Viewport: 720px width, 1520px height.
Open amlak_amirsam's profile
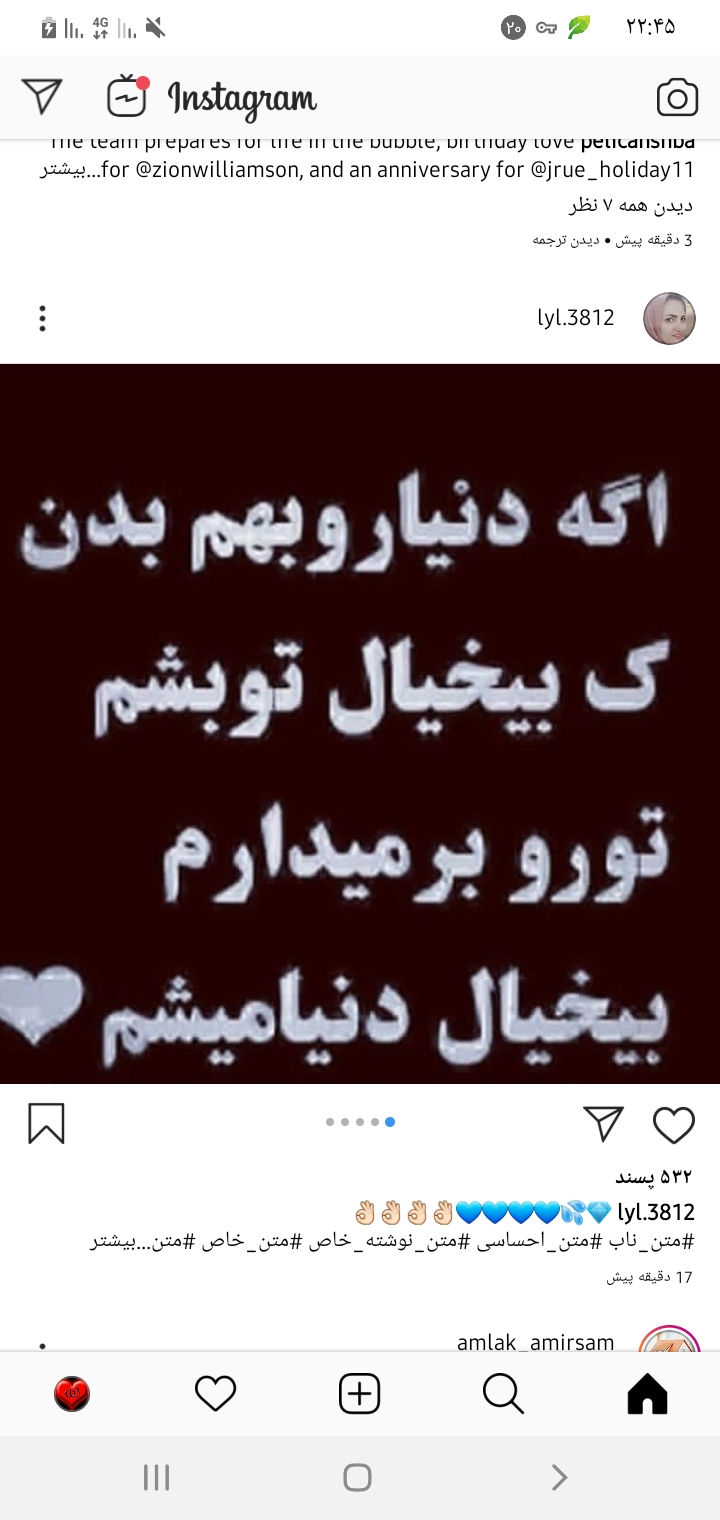point(535,1341)
